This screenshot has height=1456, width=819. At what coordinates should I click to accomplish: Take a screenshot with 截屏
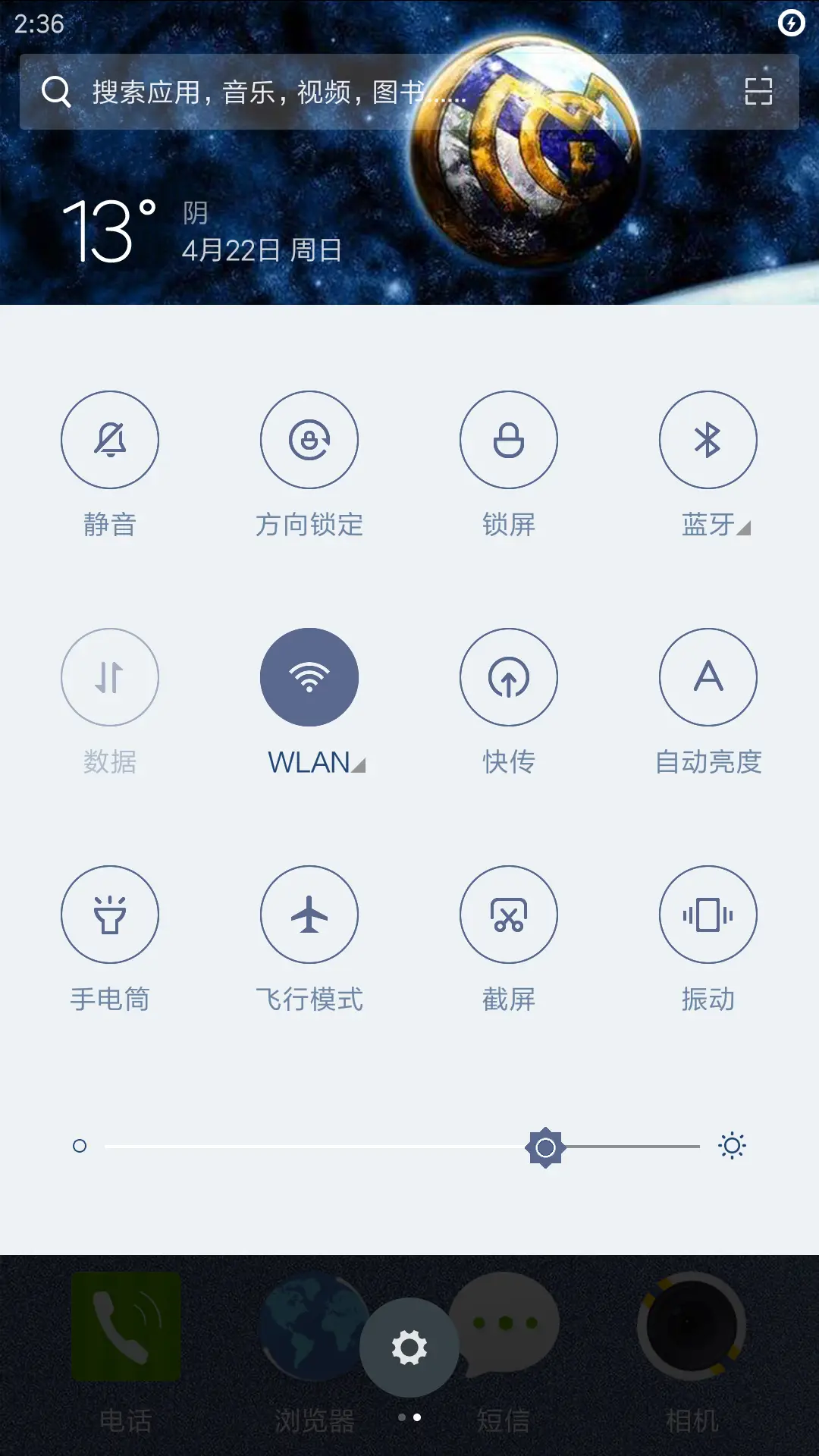509,914
